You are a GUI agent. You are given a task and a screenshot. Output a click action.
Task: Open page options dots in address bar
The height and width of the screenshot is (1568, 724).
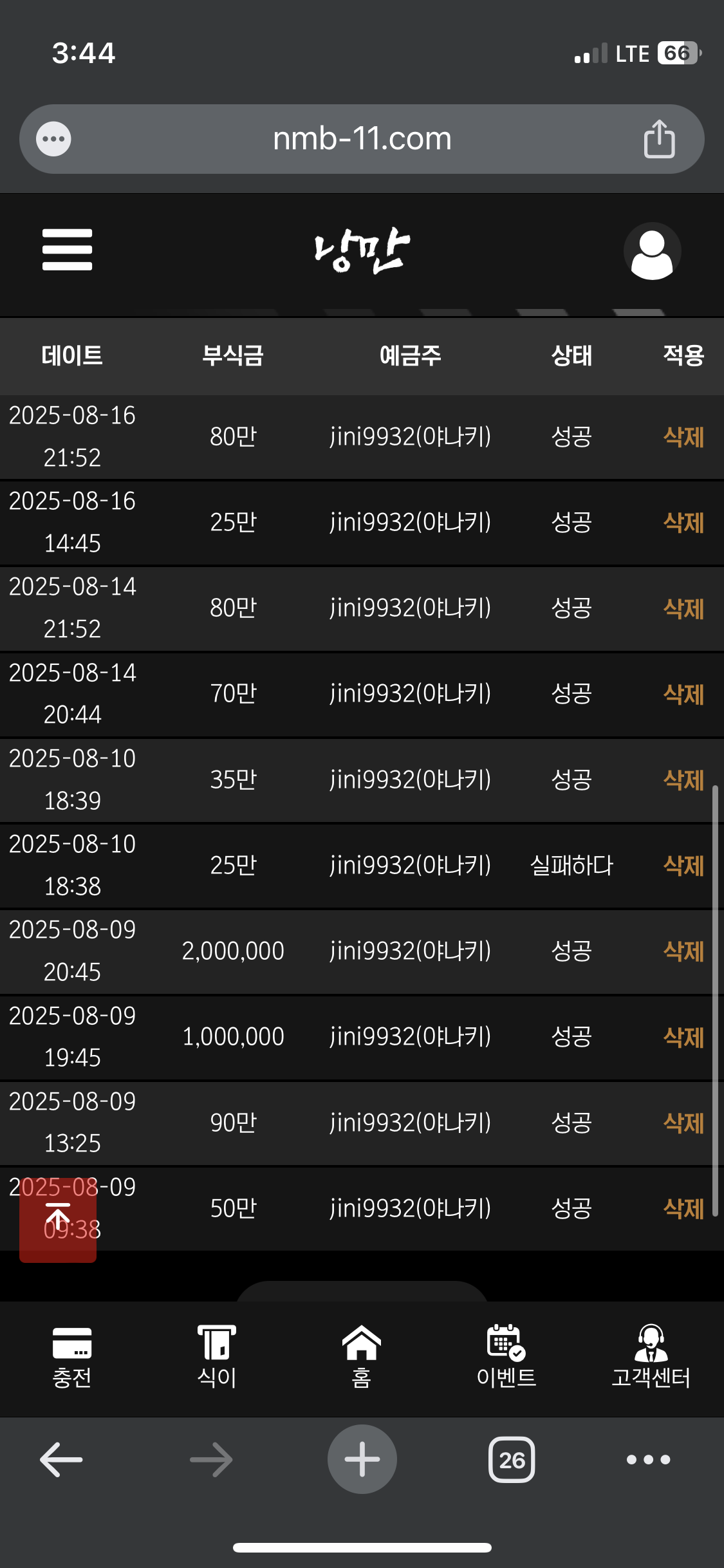(53, 139)
